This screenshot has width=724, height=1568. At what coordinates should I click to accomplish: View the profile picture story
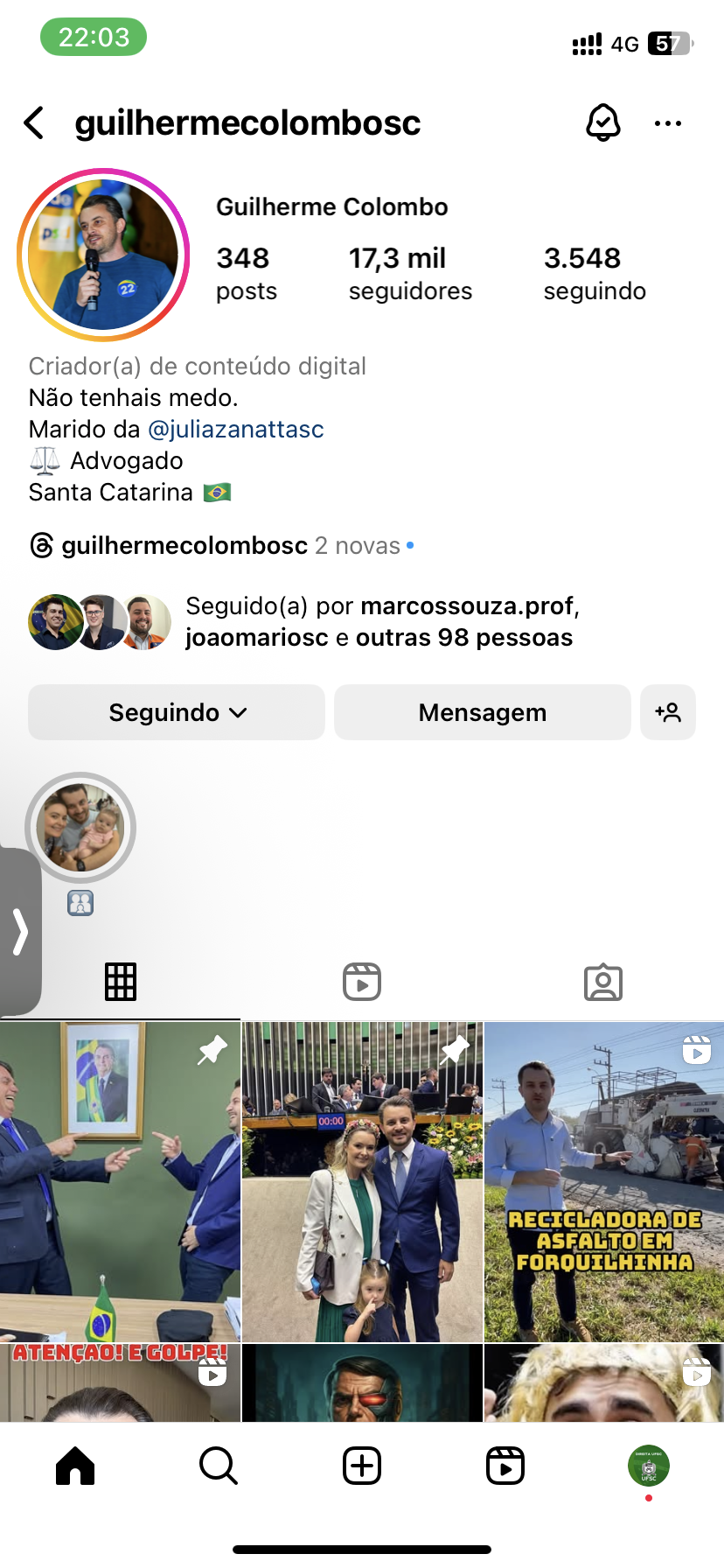tap(103, 255)
